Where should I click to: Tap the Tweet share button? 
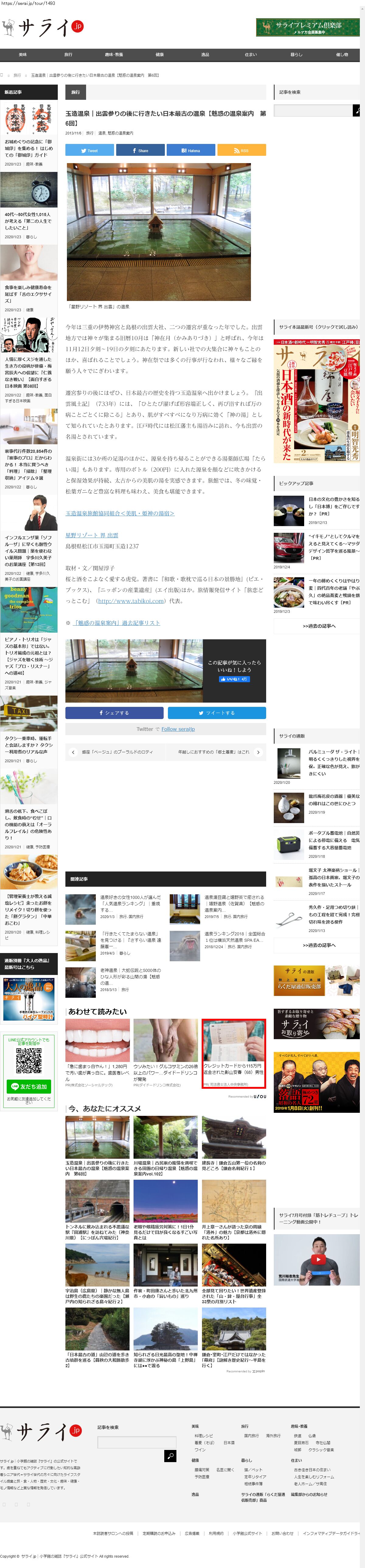click(89, 150)
